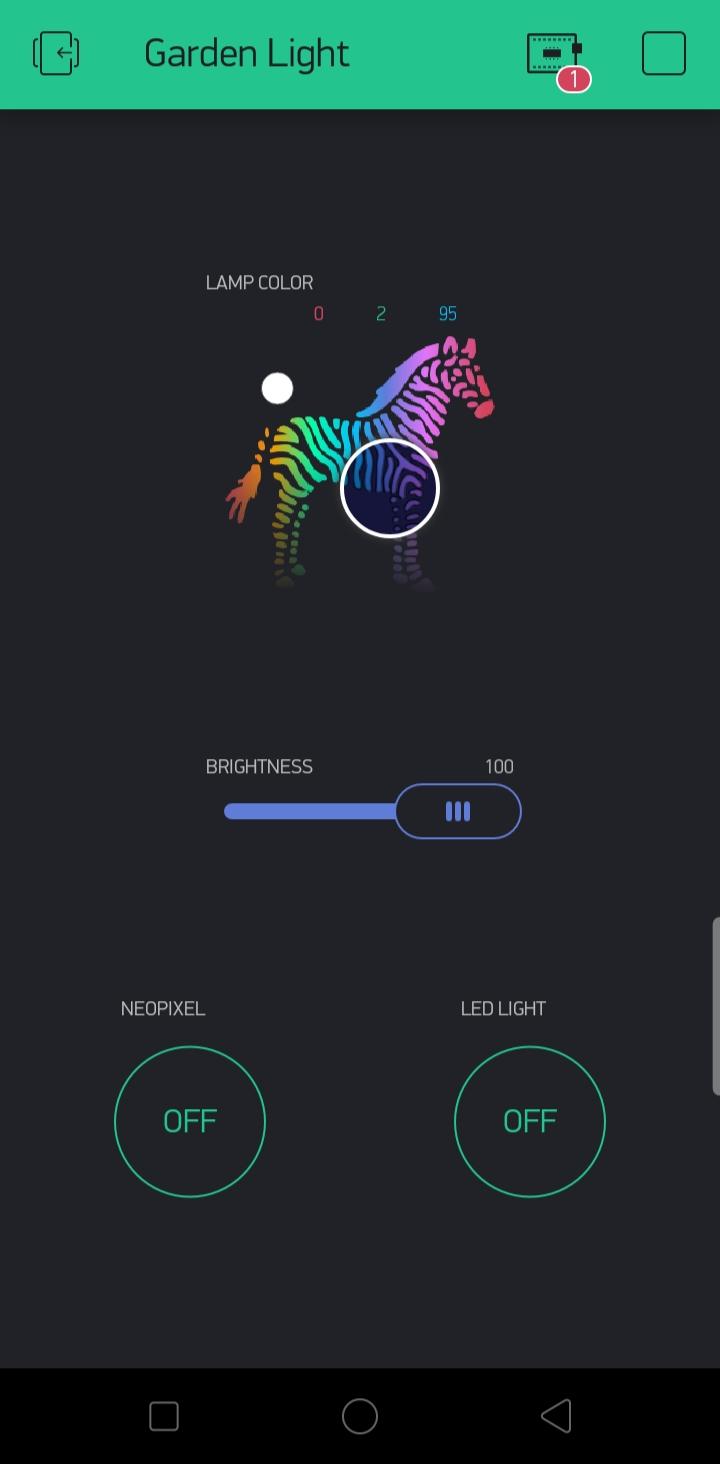Viewport: 720px width, 1464px height.
Task: Turn on the LED LIGHT button
Action: pos(530,1121)
